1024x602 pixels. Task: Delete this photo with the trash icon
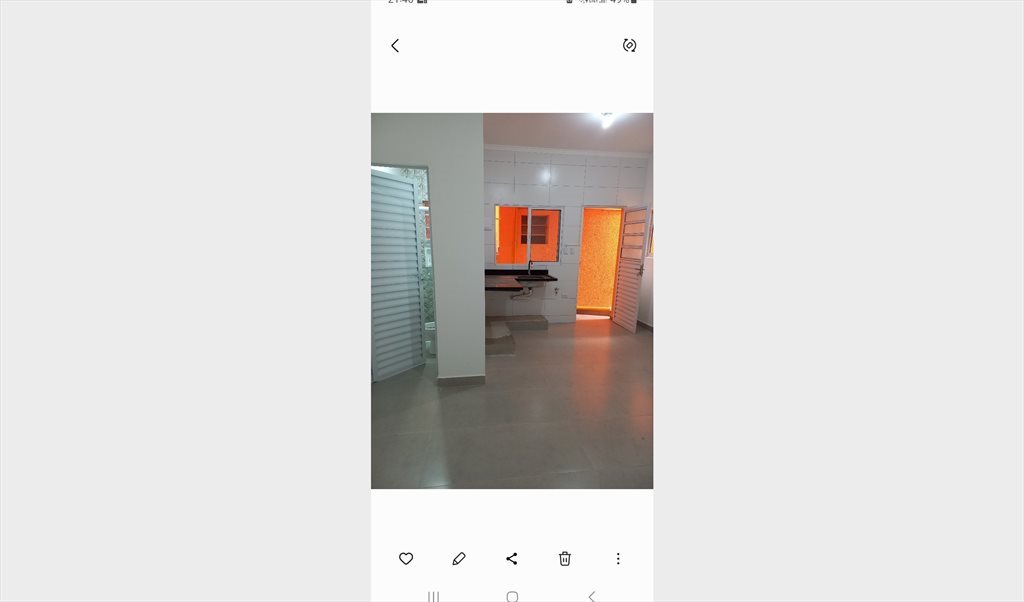[565, 559]
